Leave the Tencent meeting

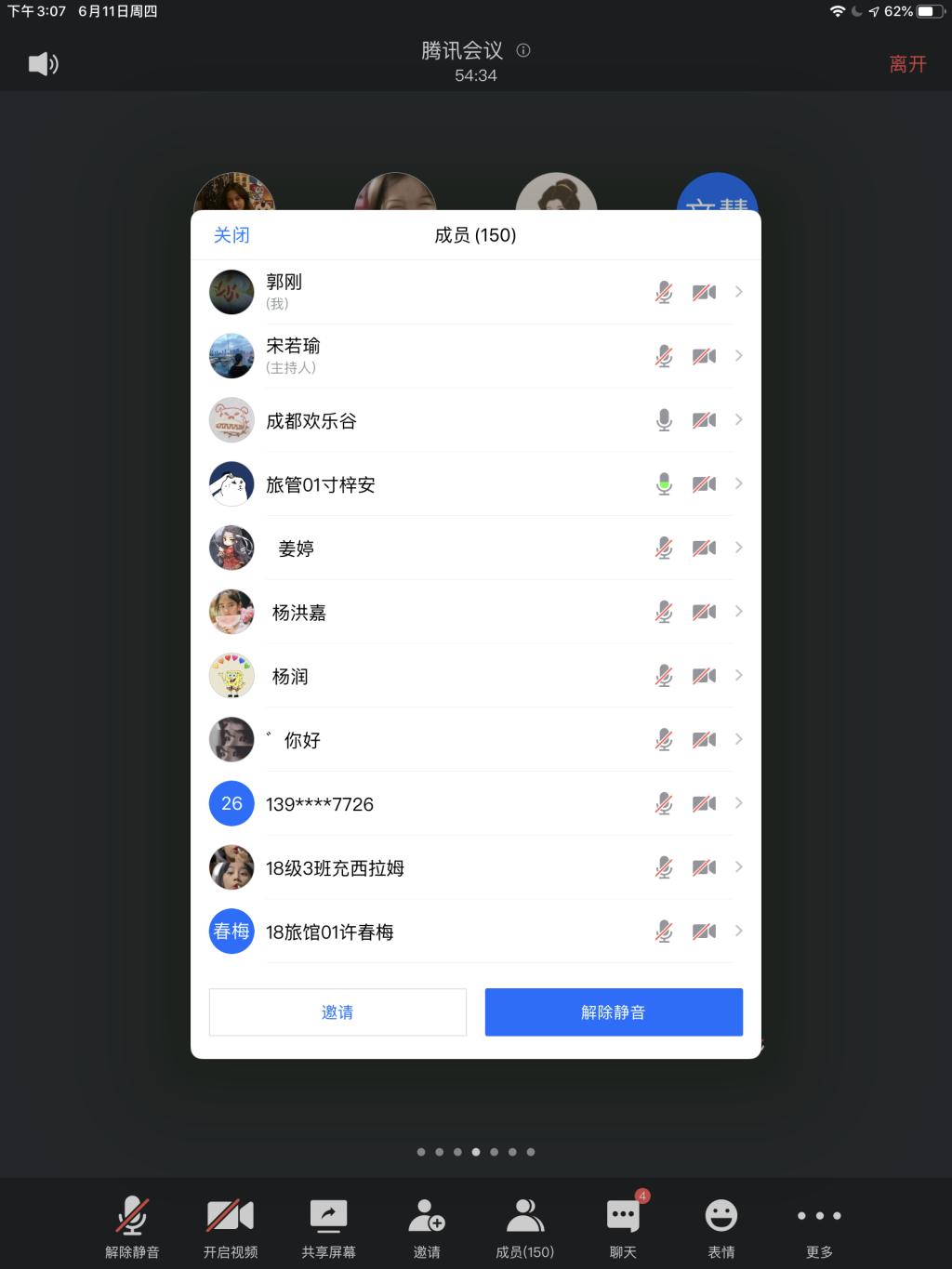click(x=907, y=64)
